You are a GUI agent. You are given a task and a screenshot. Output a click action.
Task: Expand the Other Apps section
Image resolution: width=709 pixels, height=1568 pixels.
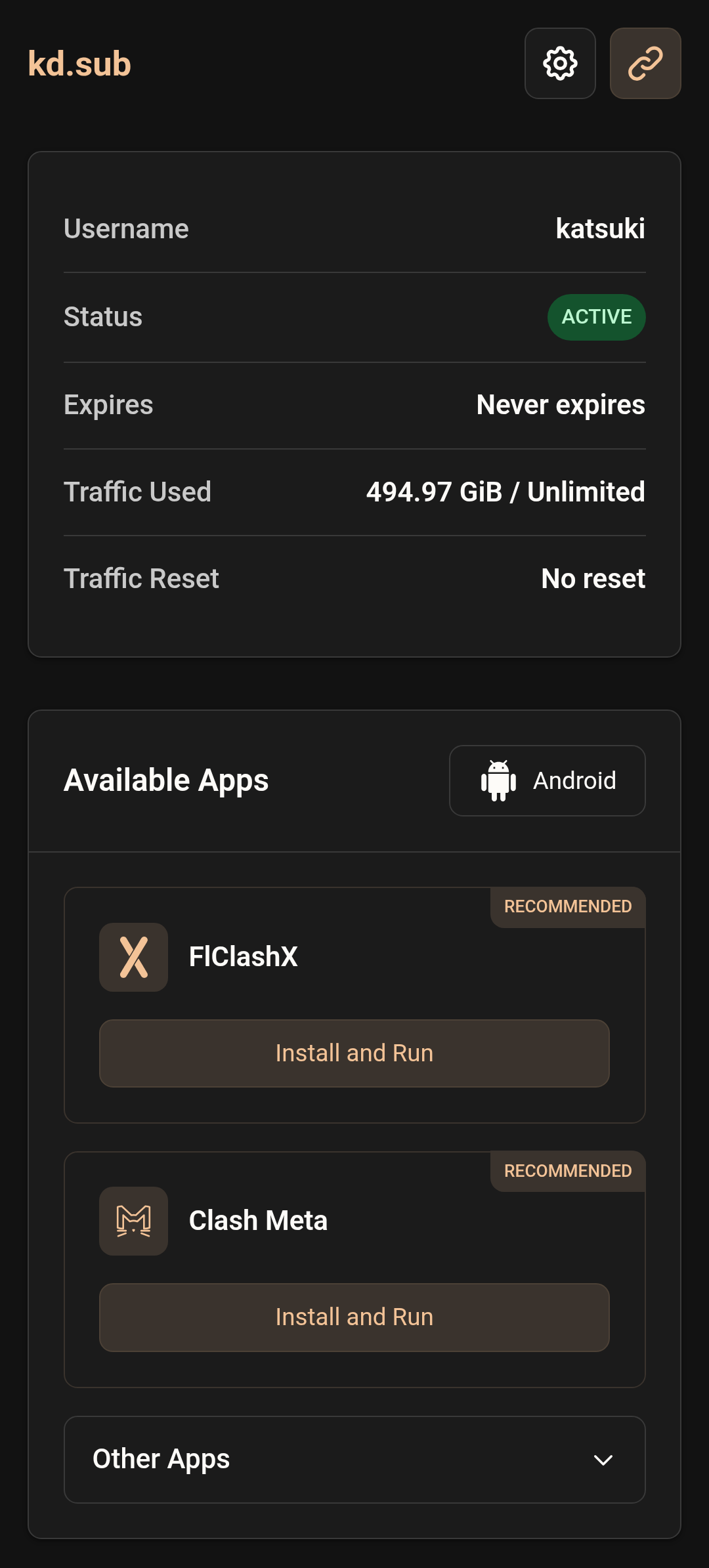[354, 1459]
